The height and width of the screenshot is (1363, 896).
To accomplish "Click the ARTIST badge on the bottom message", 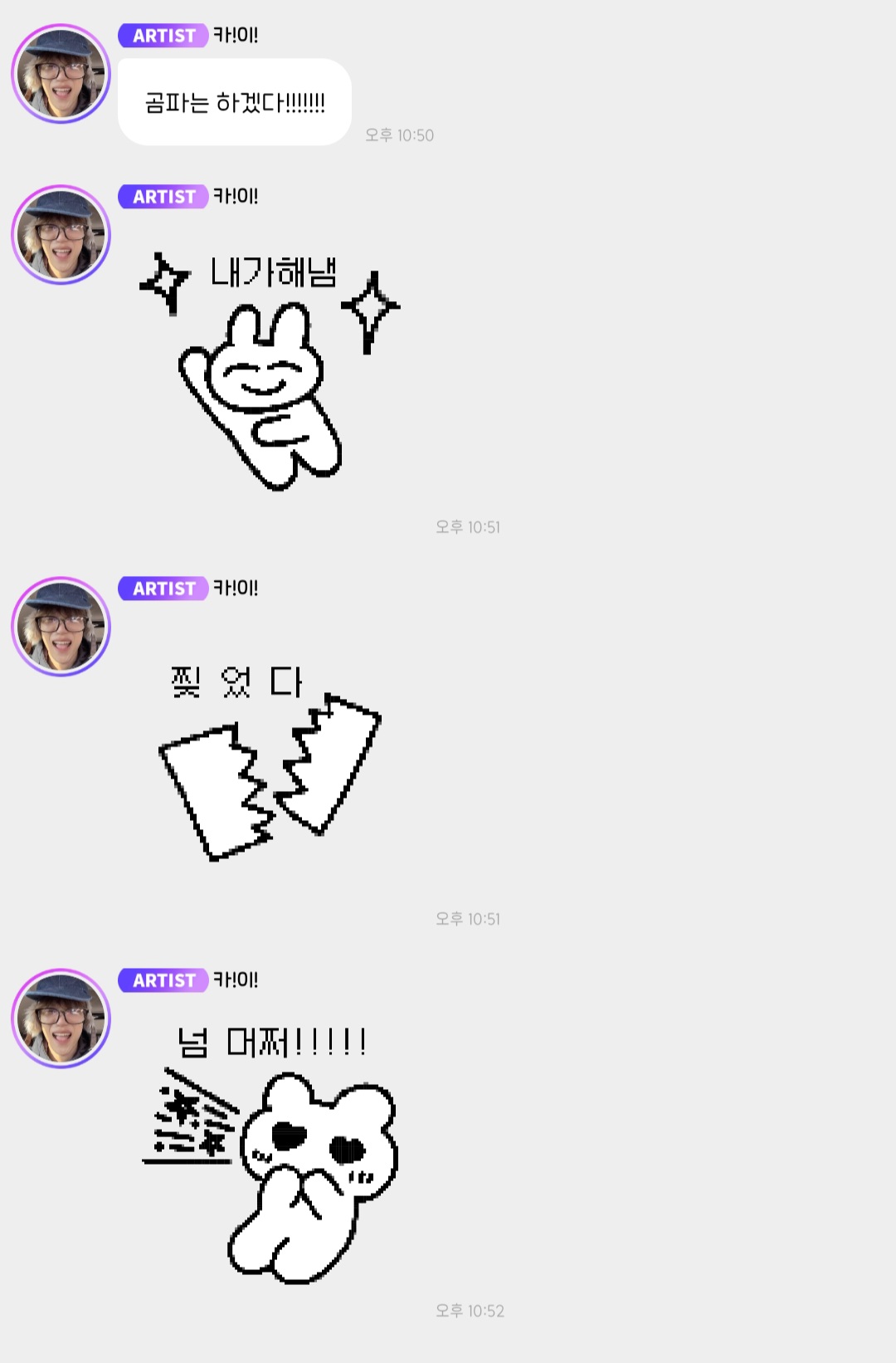I will pyautogui.click(x=163, y=980).
